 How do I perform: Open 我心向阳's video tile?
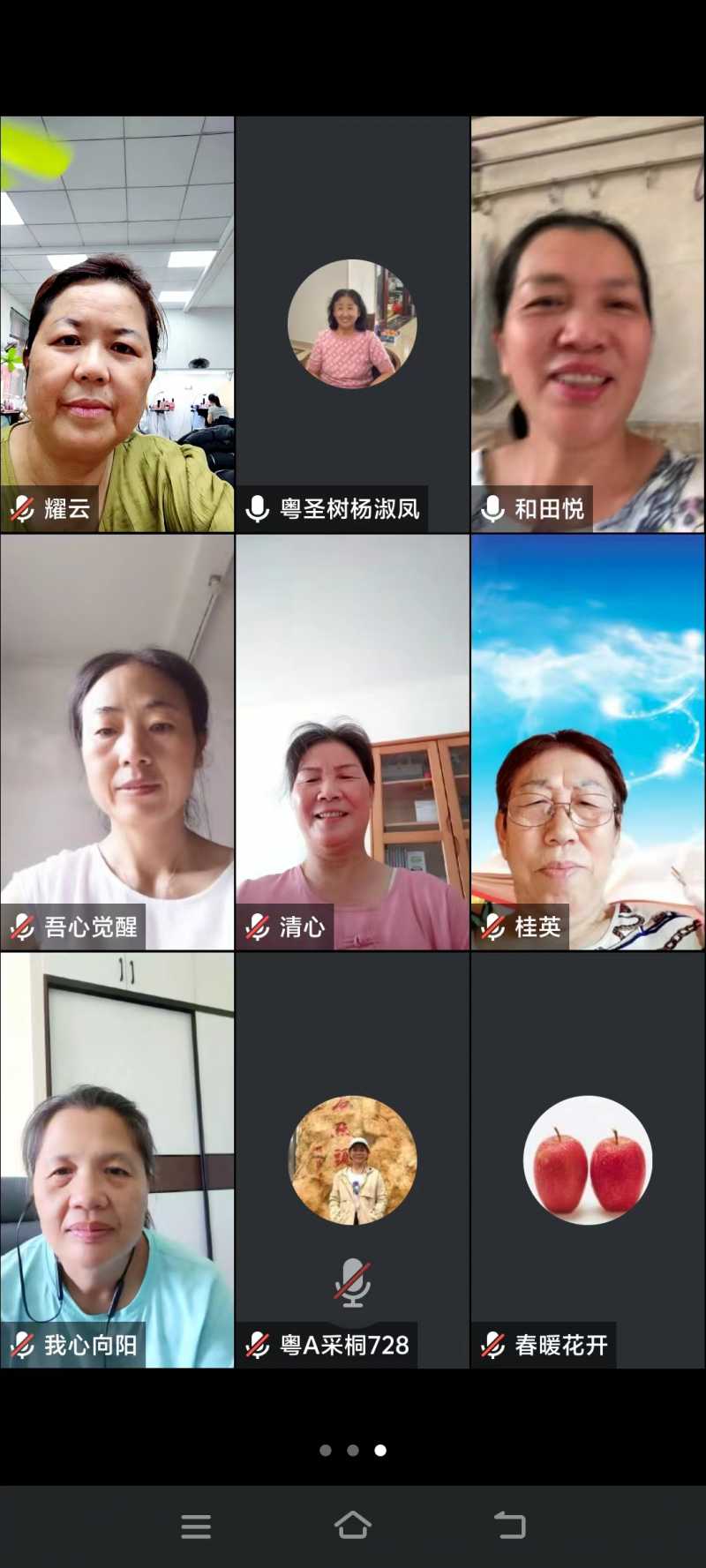coord(116,1159)
